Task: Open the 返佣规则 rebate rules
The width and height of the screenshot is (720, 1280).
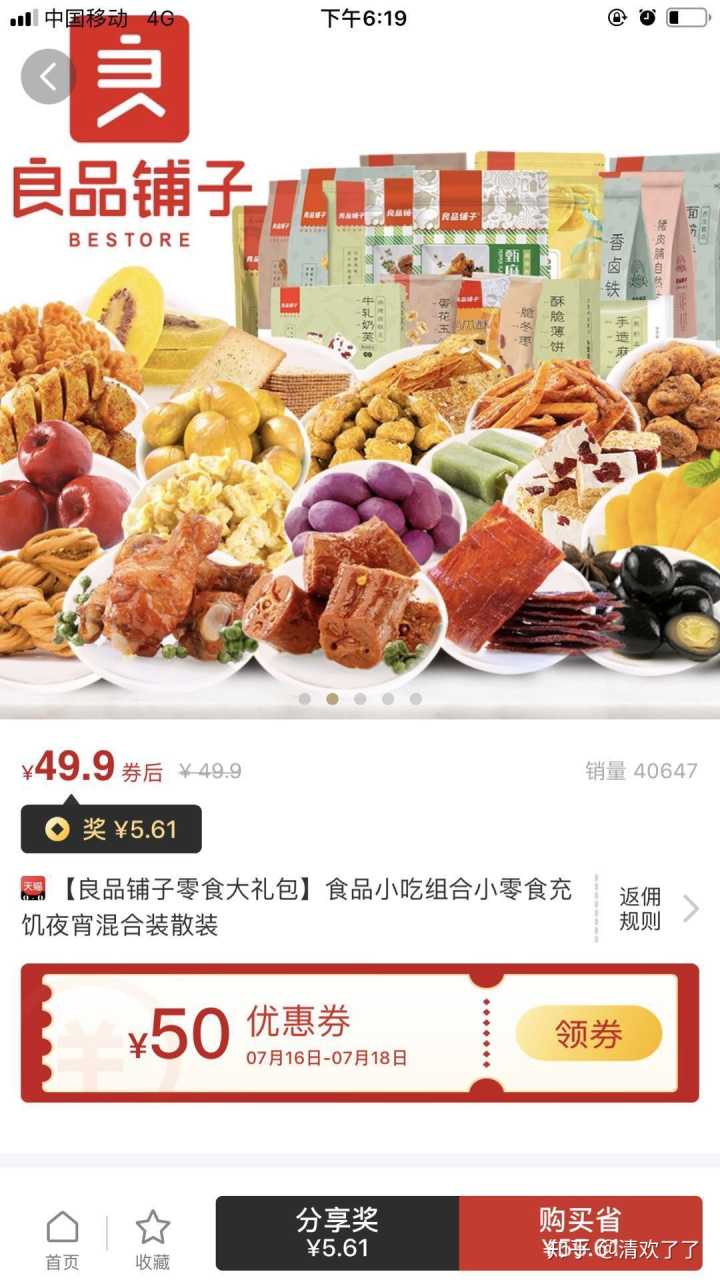Action: pyautogui.click(x=657, y=909)
